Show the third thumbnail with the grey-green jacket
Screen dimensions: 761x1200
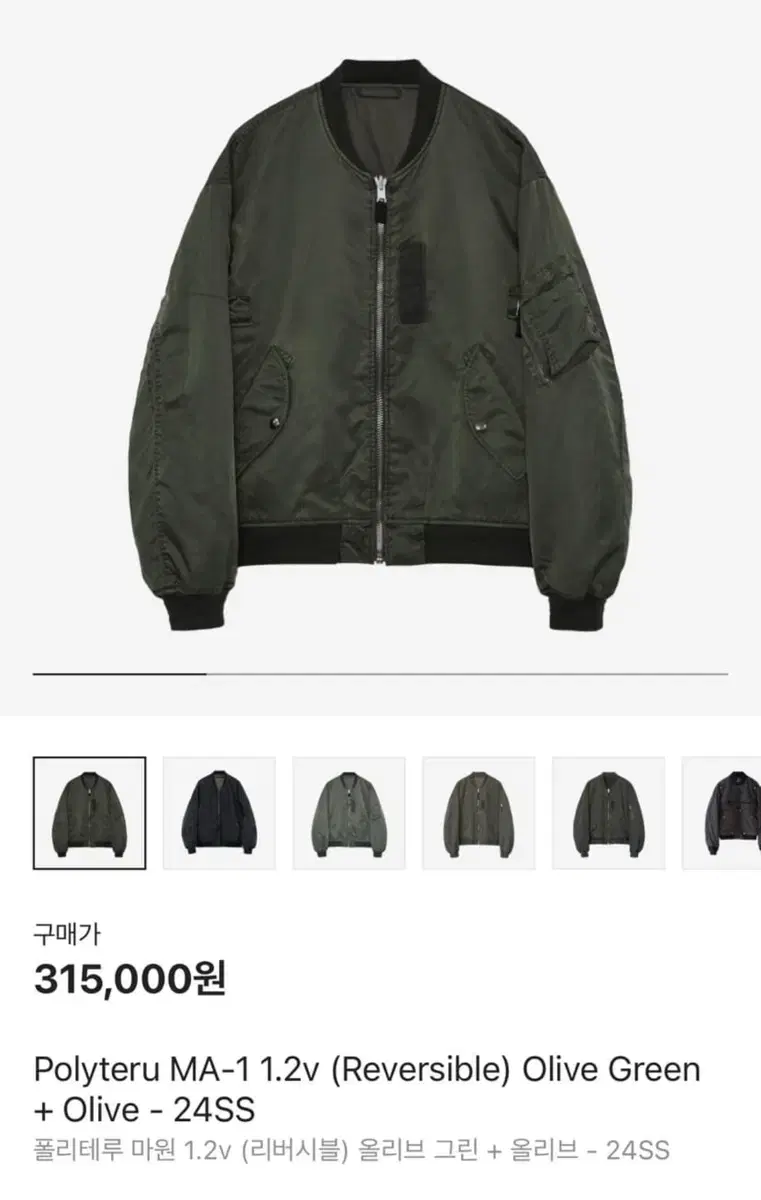[349, 813]
